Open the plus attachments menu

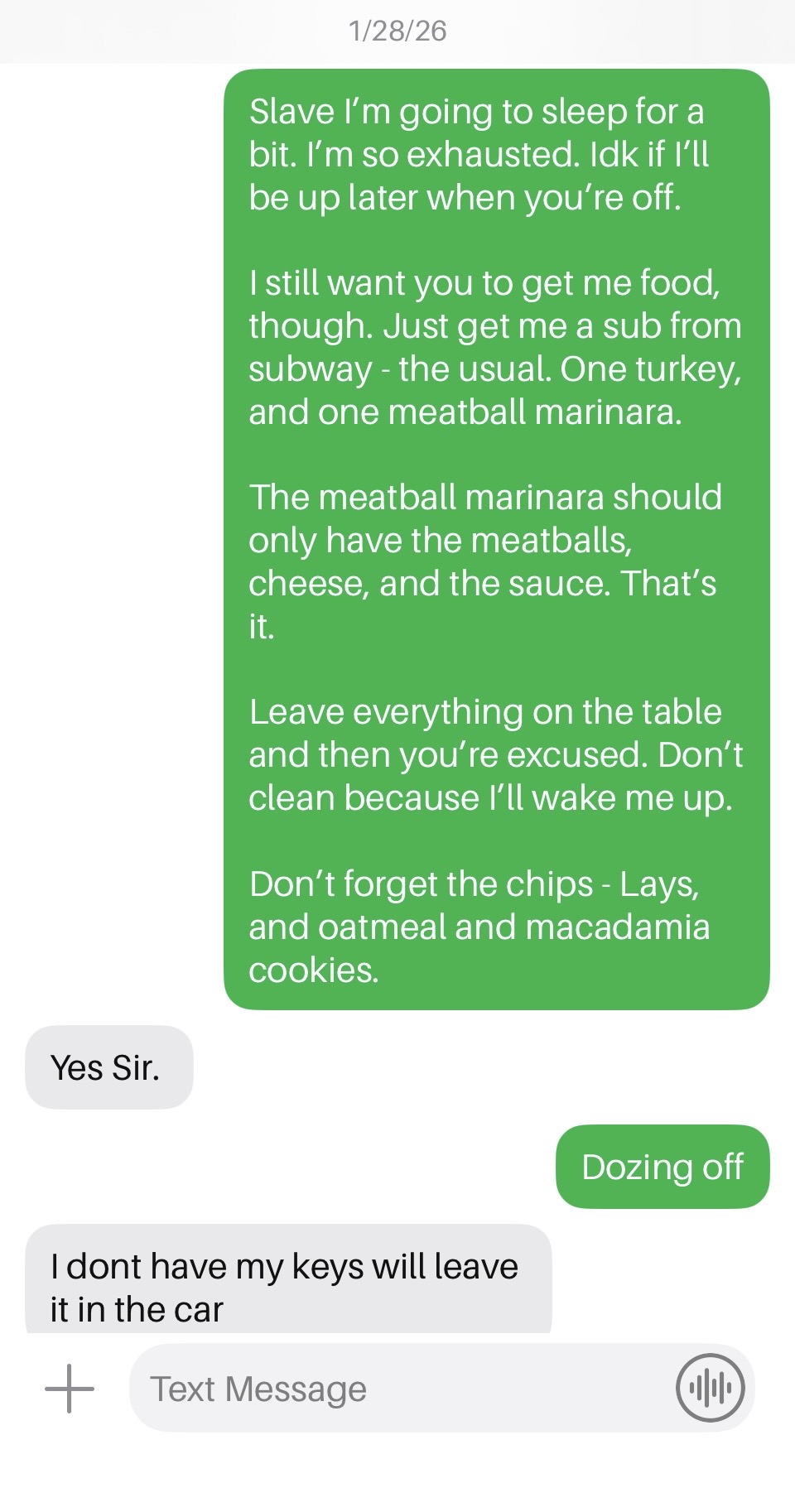(70, 1389)
